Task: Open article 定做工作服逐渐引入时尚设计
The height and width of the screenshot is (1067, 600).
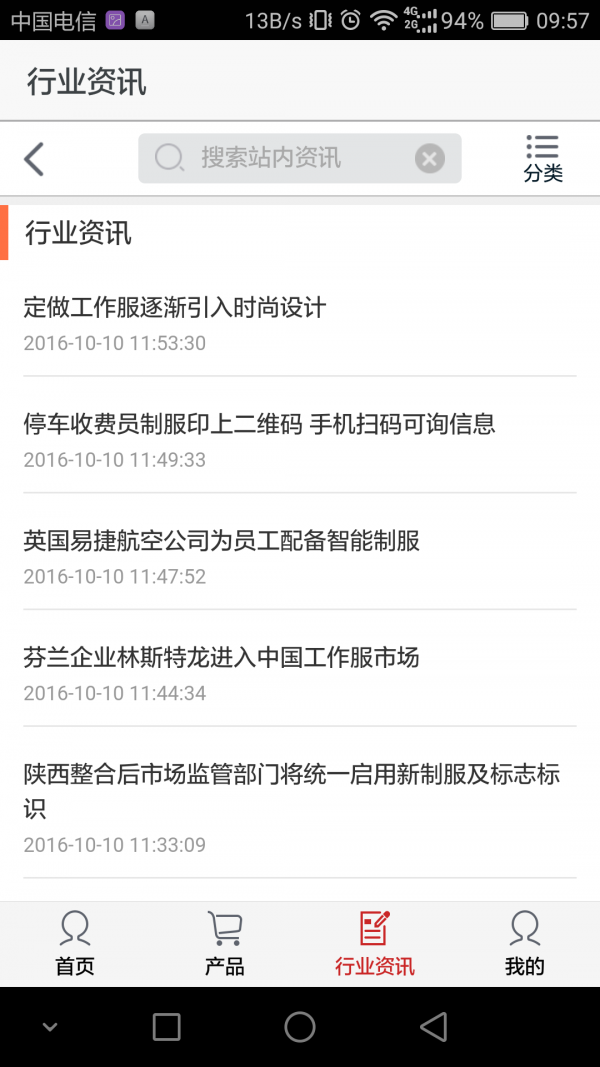Action: click(175, 307)
